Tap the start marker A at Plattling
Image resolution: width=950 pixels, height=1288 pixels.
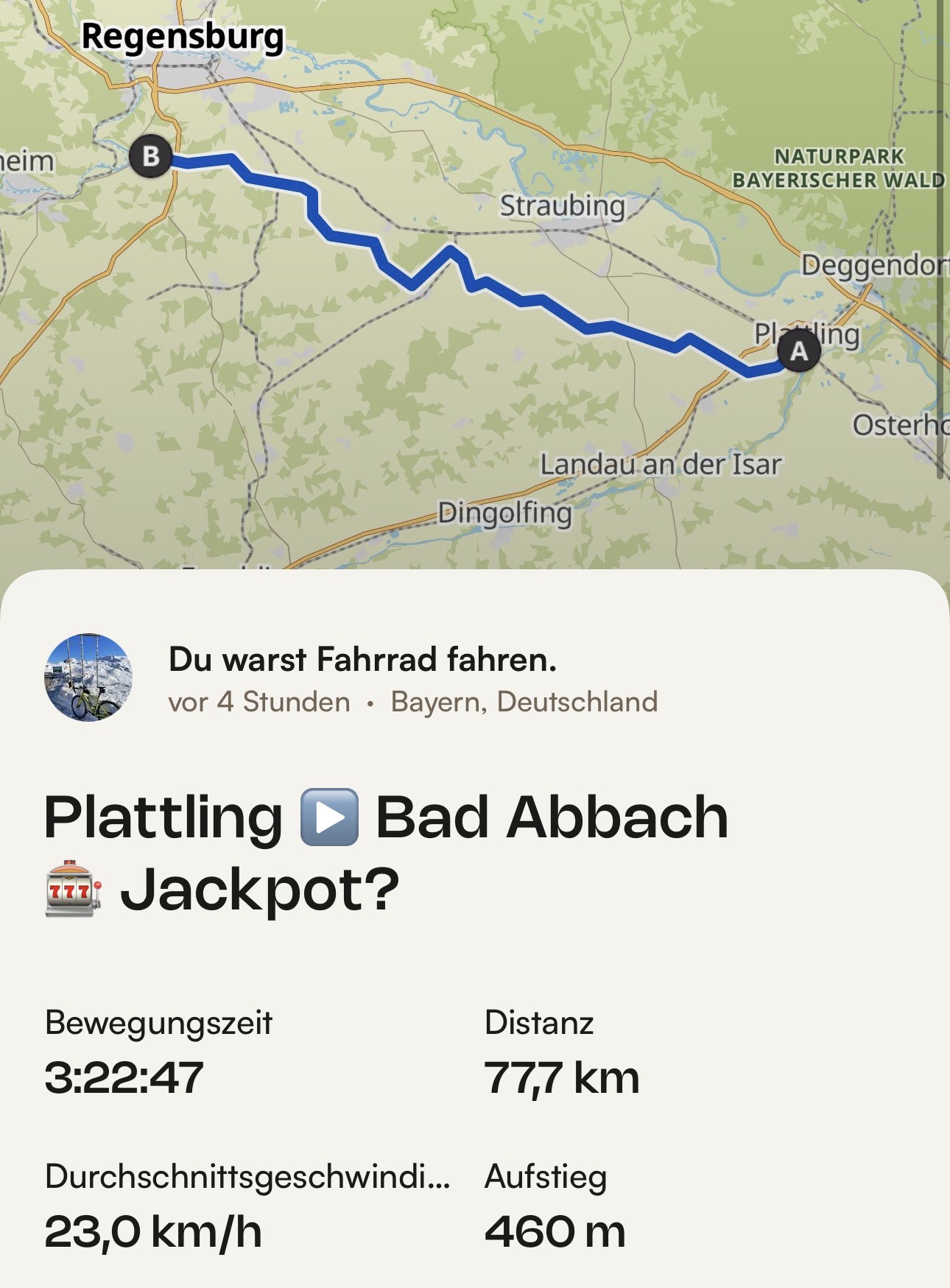tap(799, 351)
